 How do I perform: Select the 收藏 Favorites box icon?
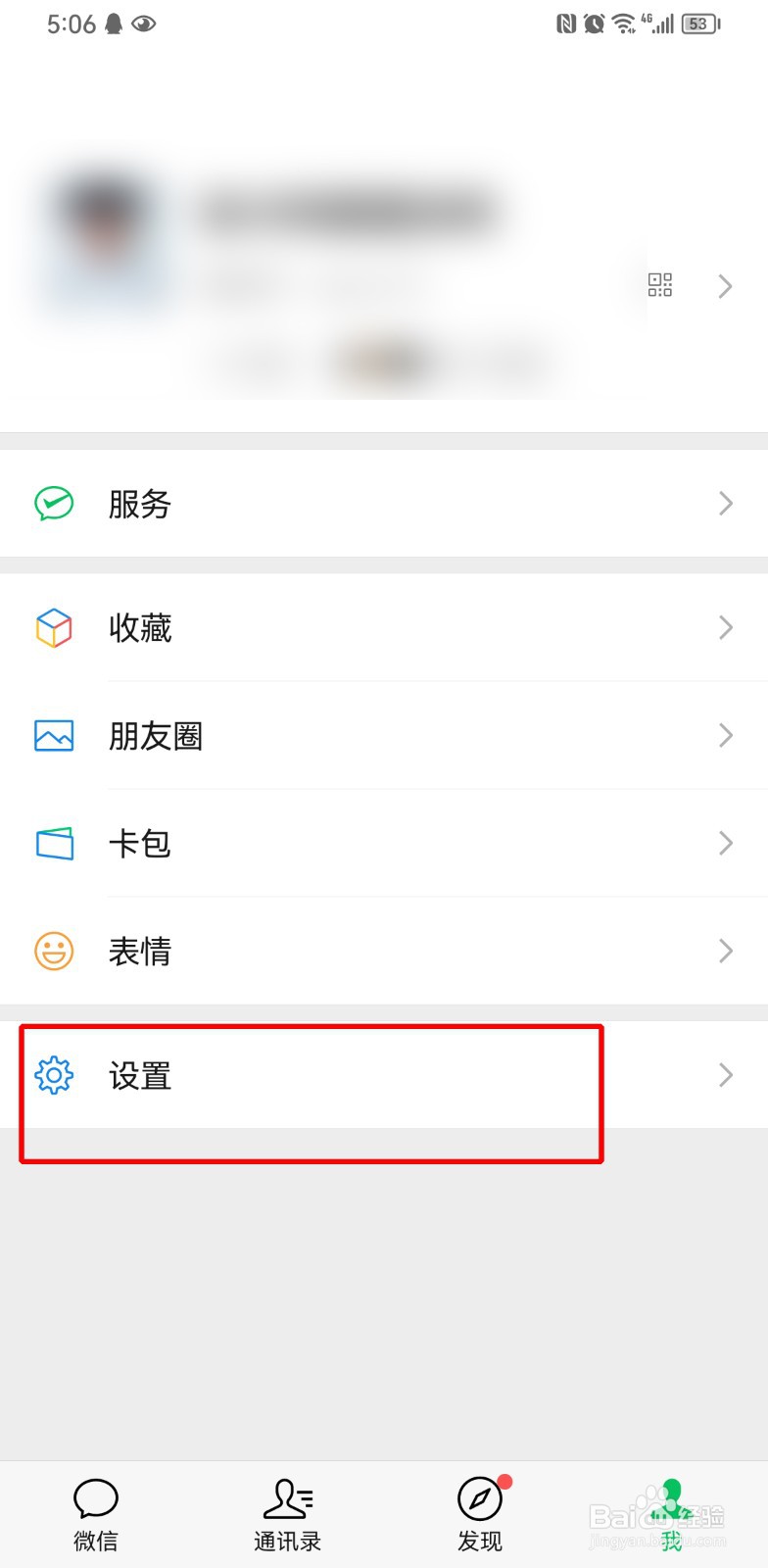coord(54,628)
